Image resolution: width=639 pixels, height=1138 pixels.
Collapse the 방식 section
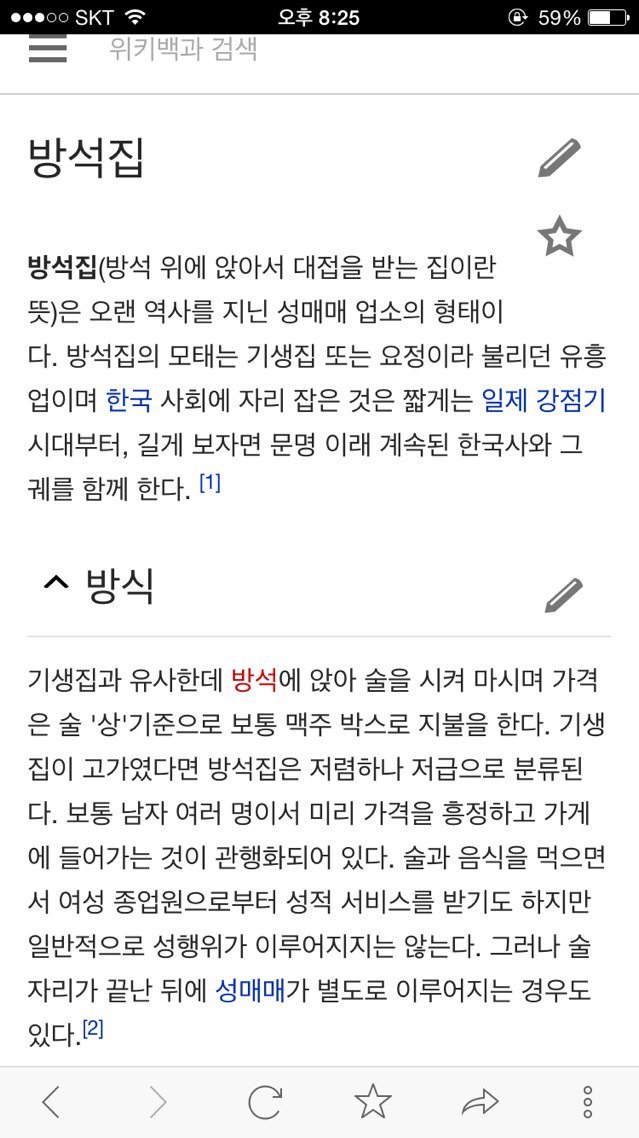coord(56,587)
